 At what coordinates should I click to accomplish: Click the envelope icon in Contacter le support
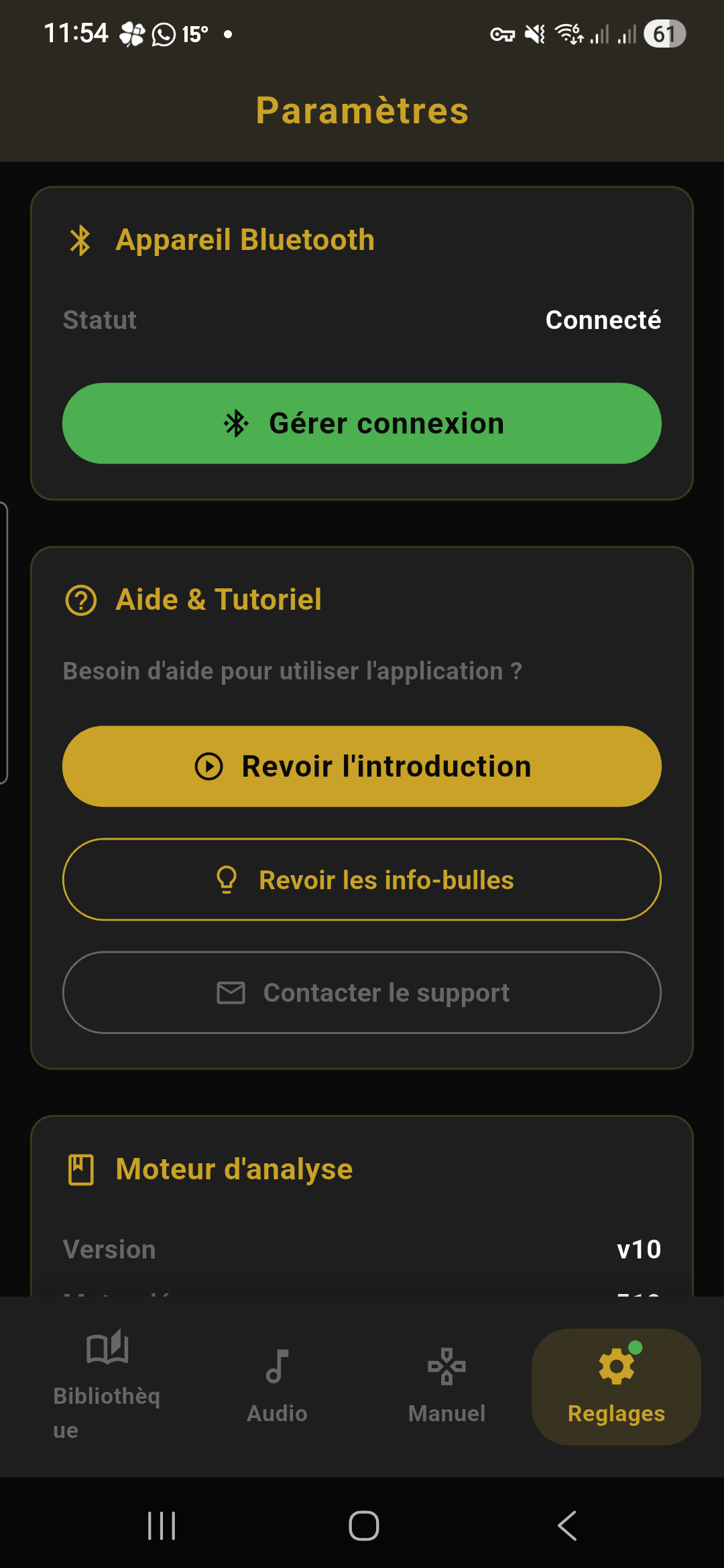(x=229, y=993)
